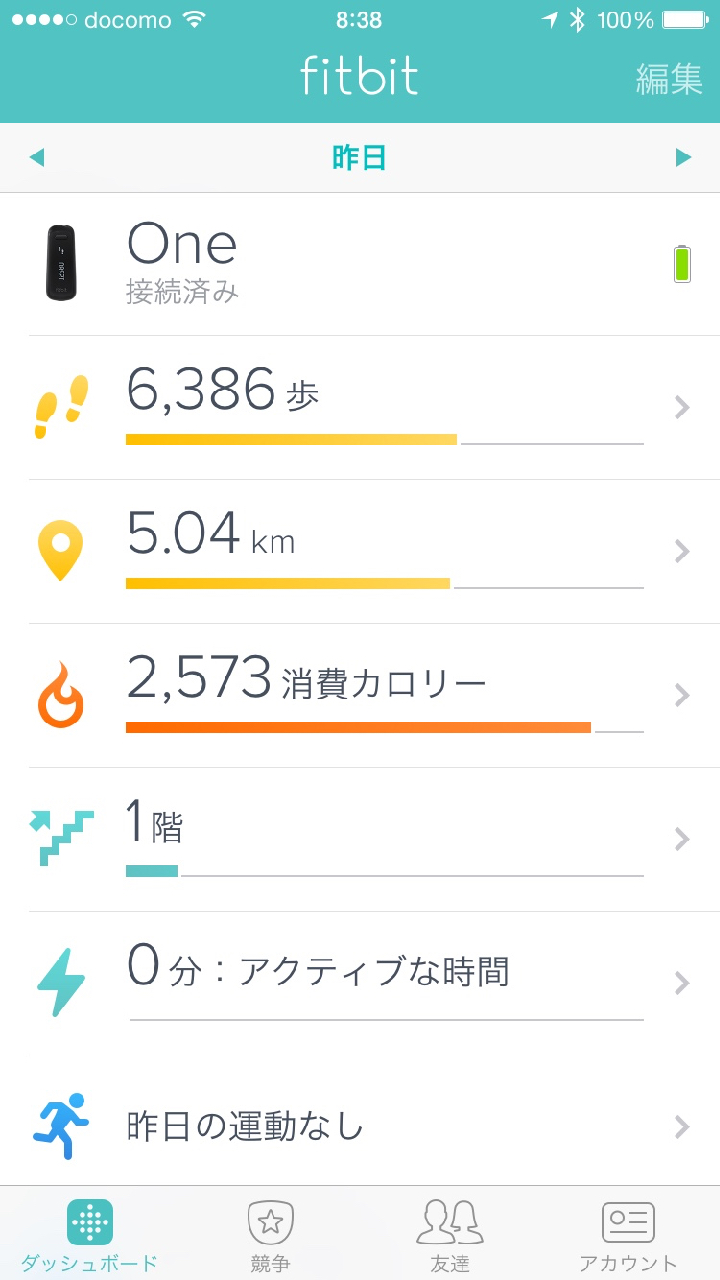View the 2,573 消費カロリー details
This screenshot has width=720, height=1280.
pos(360,695)
